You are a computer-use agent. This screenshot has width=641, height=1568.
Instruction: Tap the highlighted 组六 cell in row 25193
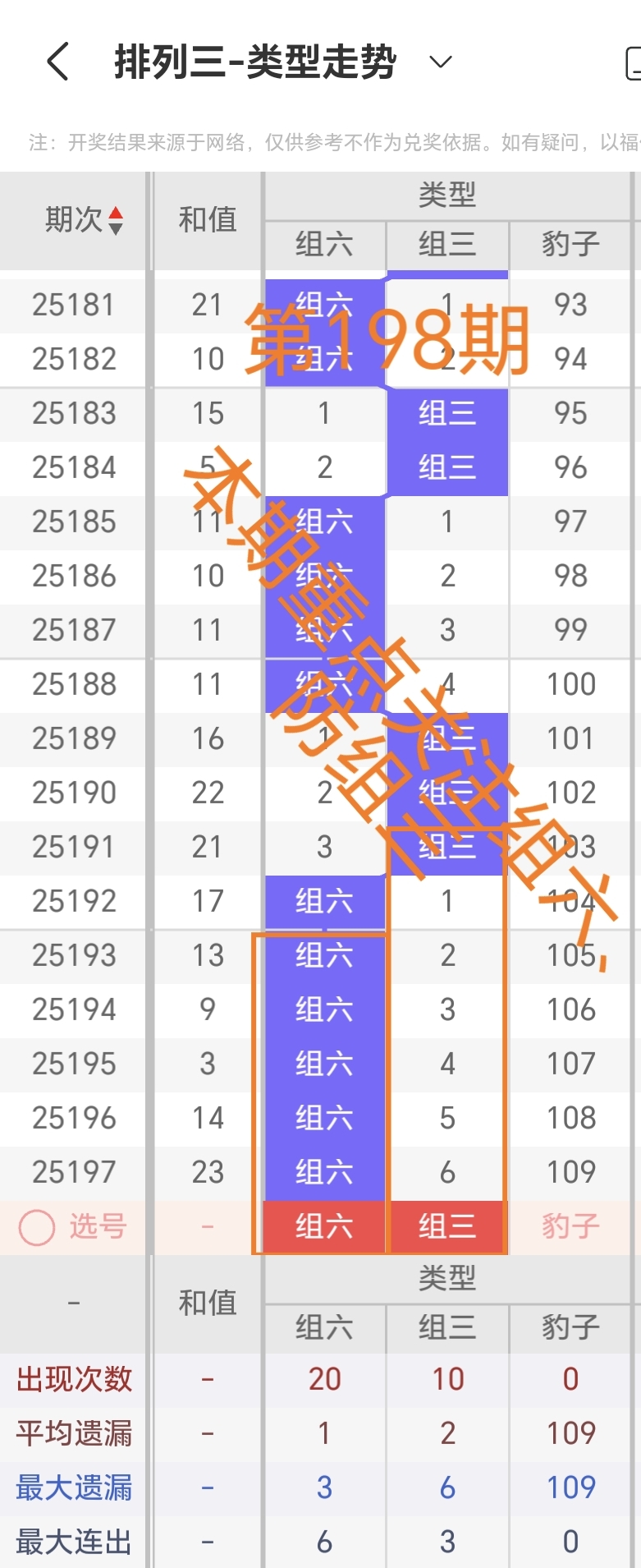(x=324, y=955)
